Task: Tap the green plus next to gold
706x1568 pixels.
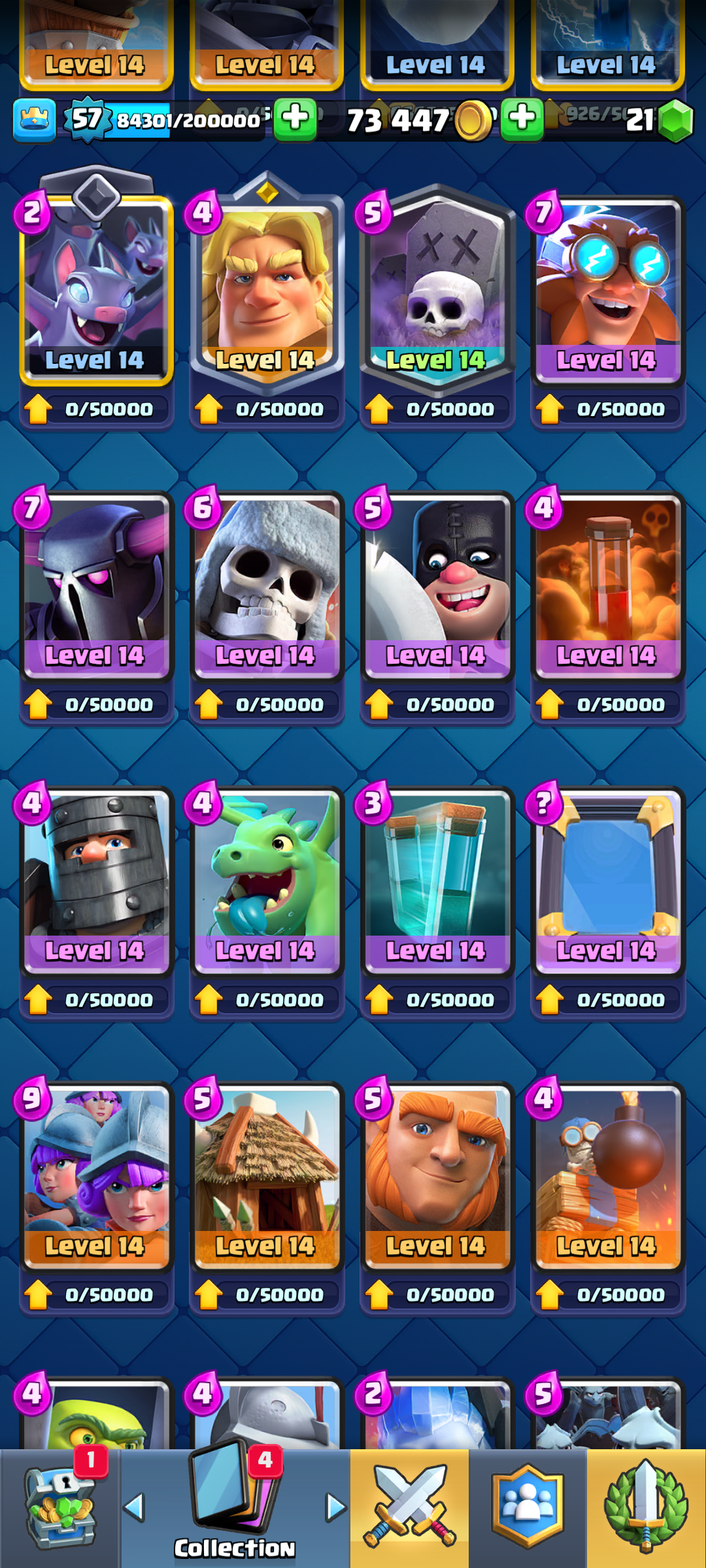Action: point(522,119)
